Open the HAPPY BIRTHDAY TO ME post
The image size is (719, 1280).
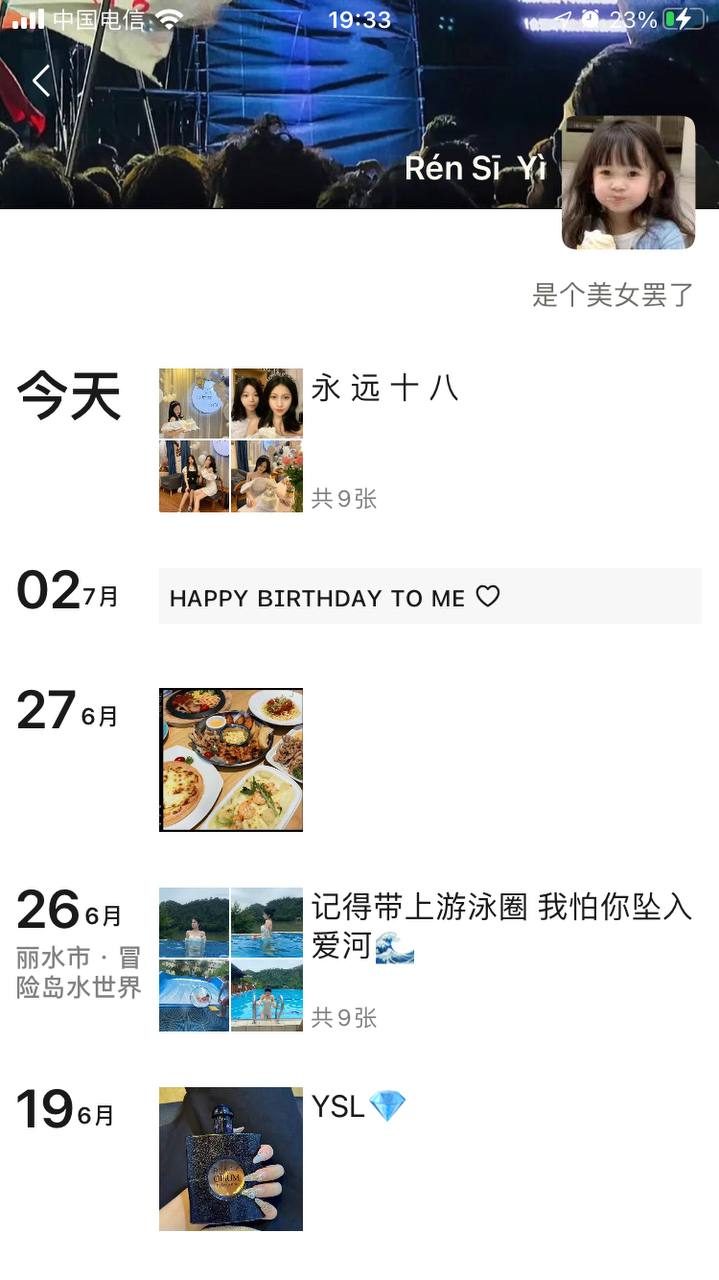pos(430,598)
